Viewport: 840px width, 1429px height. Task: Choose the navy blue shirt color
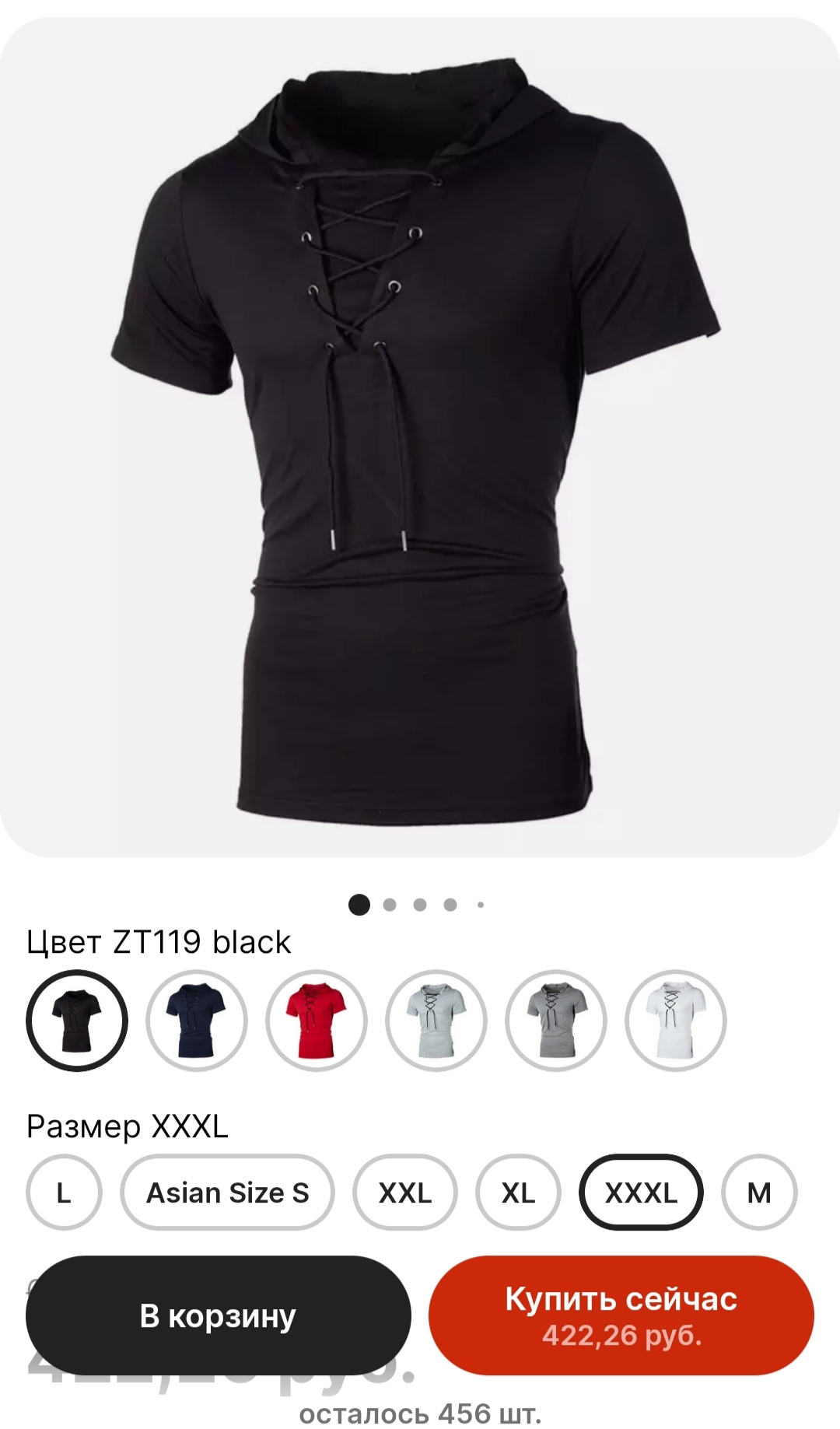pos(196,1020)
